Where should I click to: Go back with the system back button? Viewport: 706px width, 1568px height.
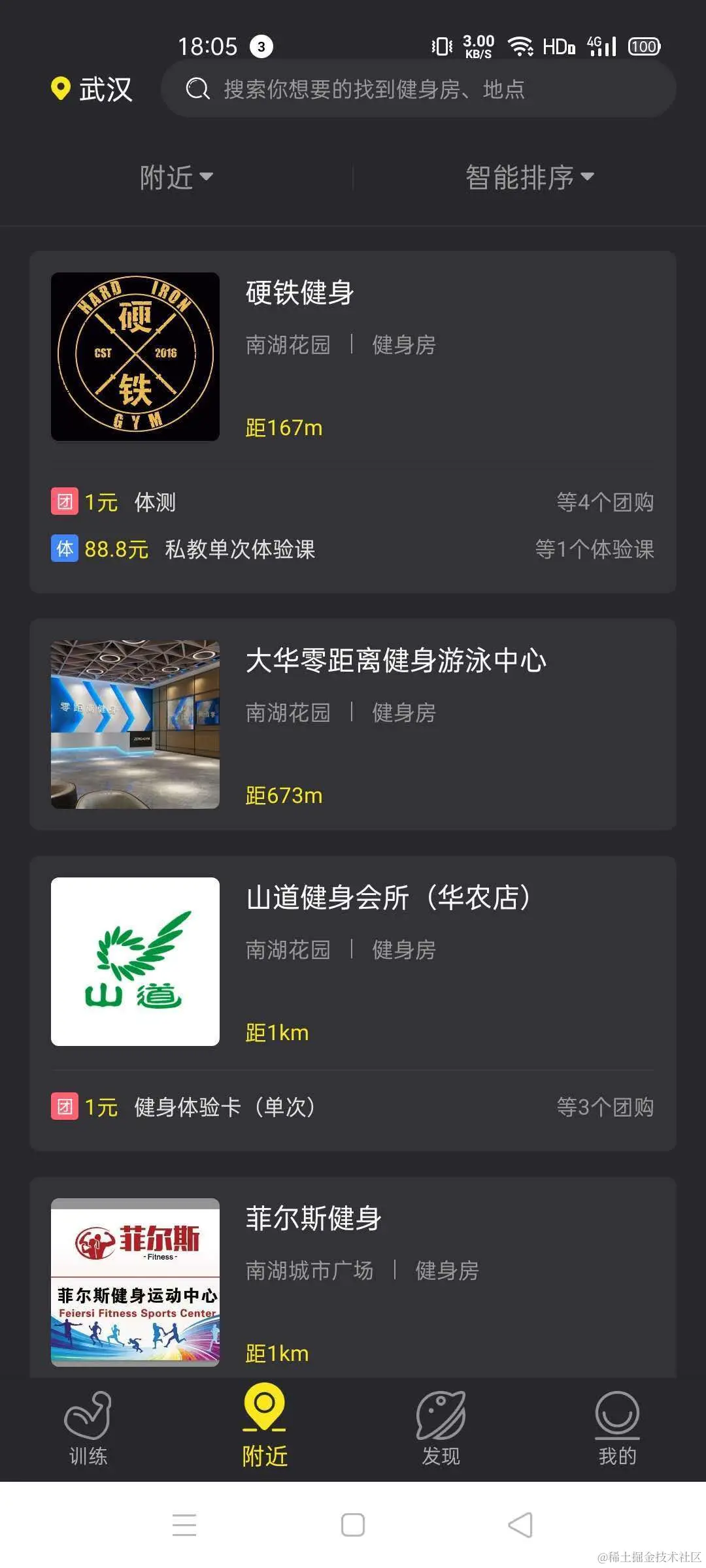click(x=520, y=1526)
